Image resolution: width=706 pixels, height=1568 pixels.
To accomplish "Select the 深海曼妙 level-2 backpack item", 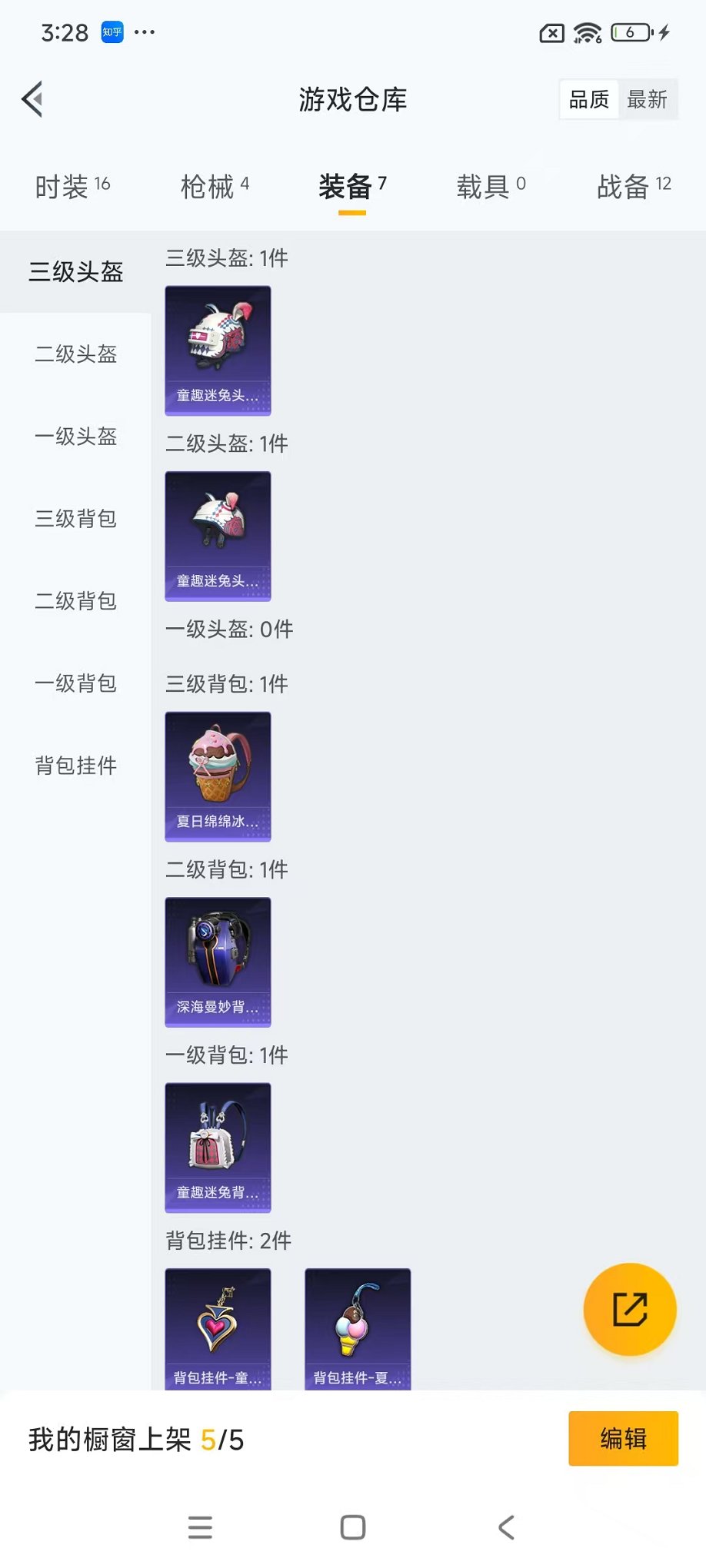I will (x=218, y=962).
